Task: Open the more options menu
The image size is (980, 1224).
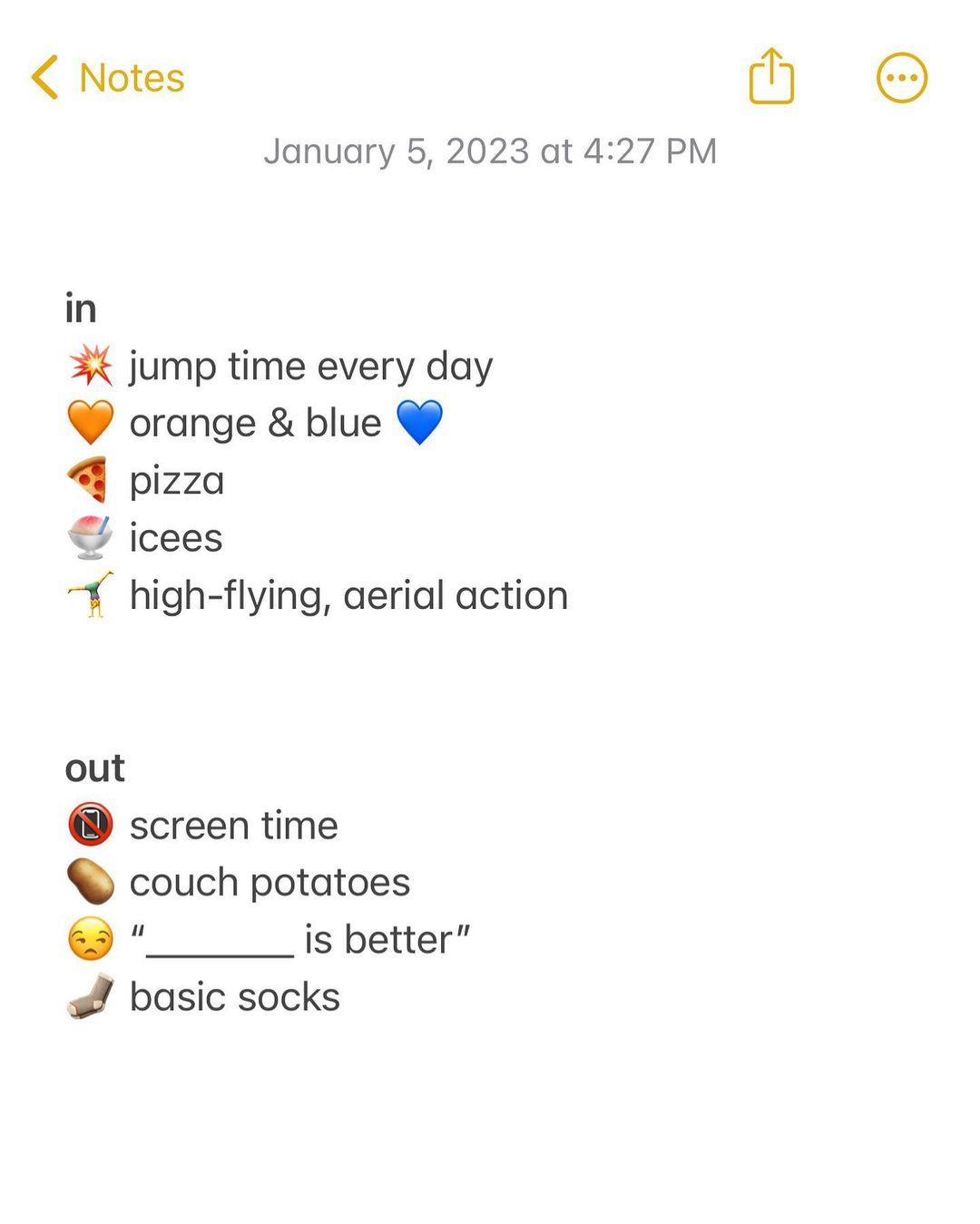Action: point(901,78)
